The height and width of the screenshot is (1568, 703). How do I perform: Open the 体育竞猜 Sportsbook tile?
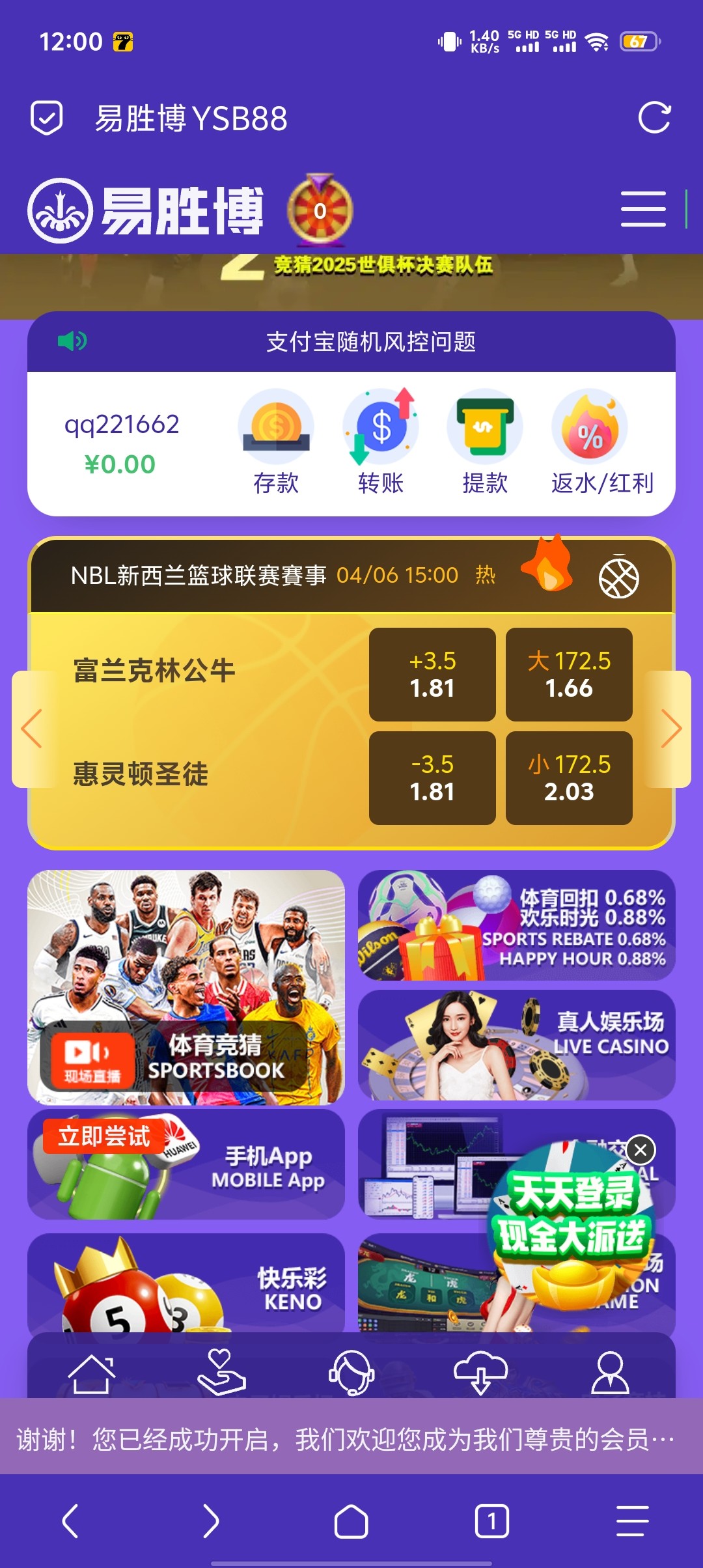tap(186, 987)
